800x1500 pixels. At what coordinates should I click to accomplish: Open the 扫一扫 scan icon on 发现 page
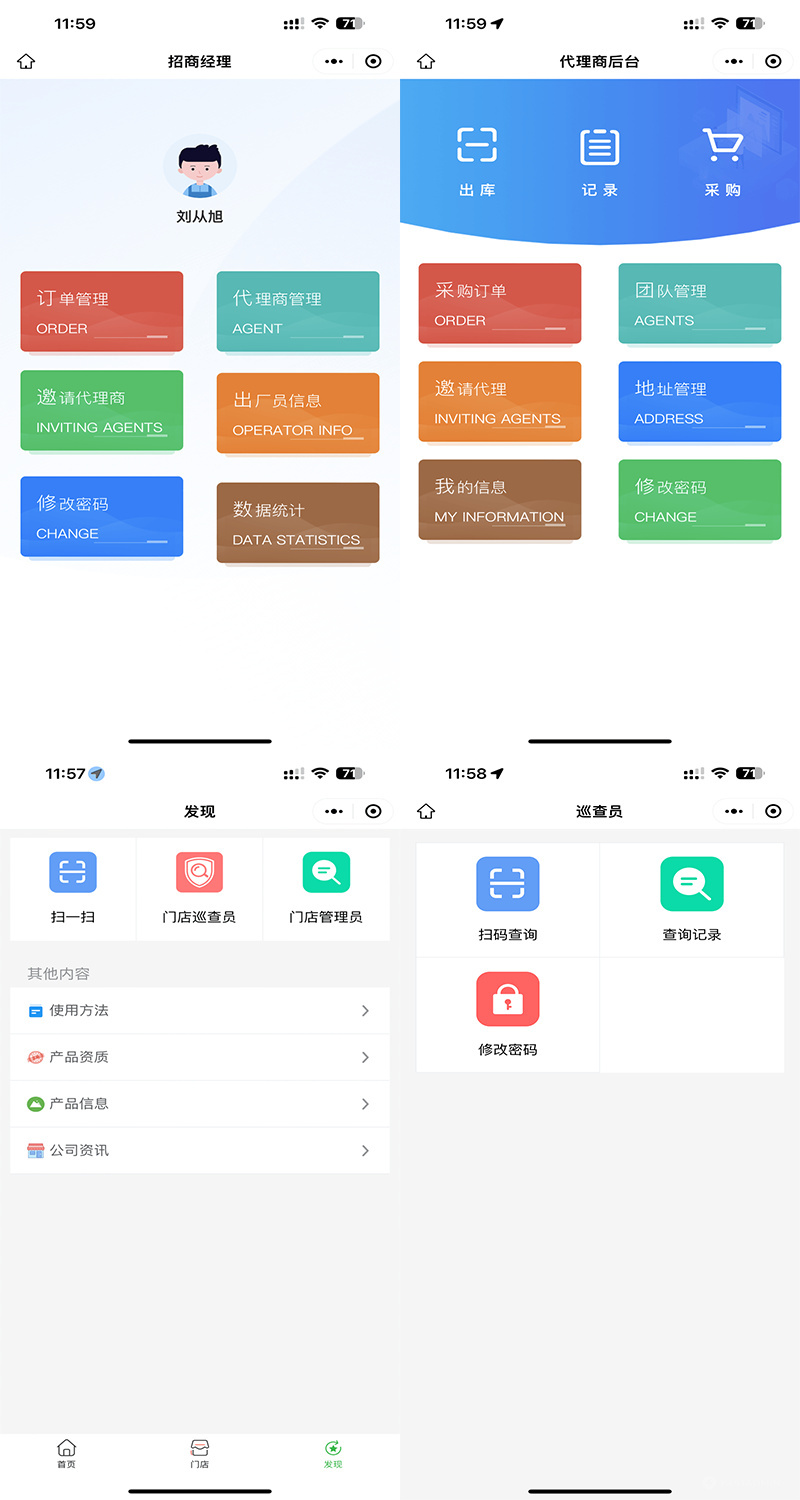(72, 872)
